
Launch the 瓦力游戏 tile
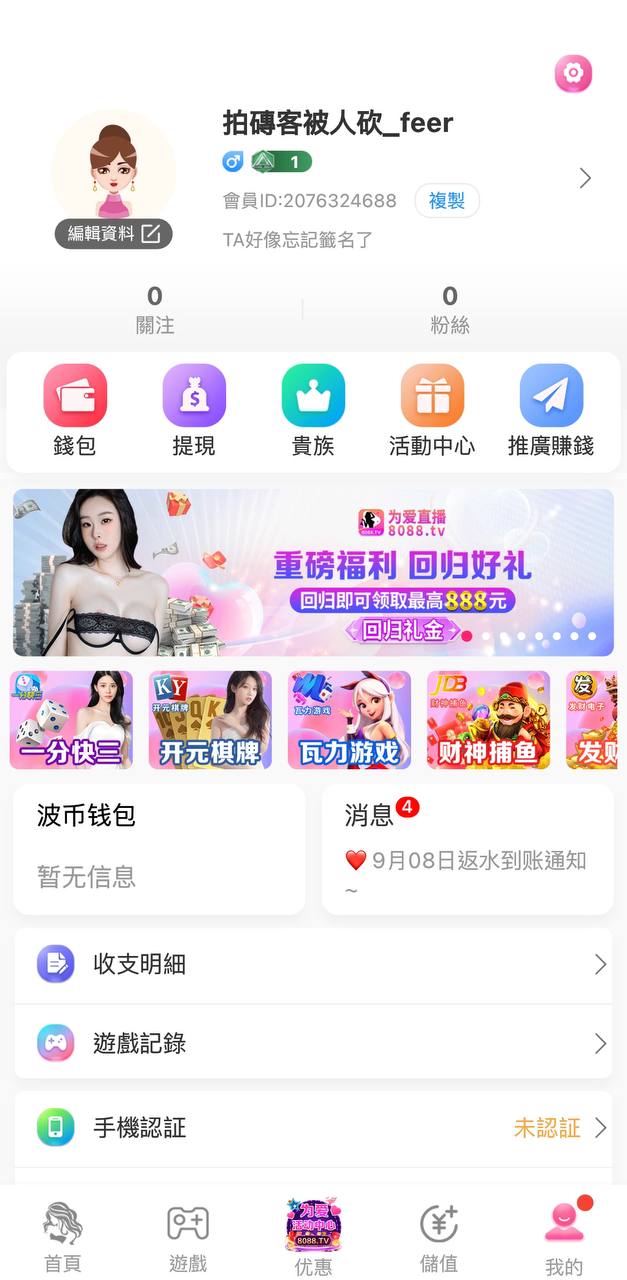[x=349, y=720]
